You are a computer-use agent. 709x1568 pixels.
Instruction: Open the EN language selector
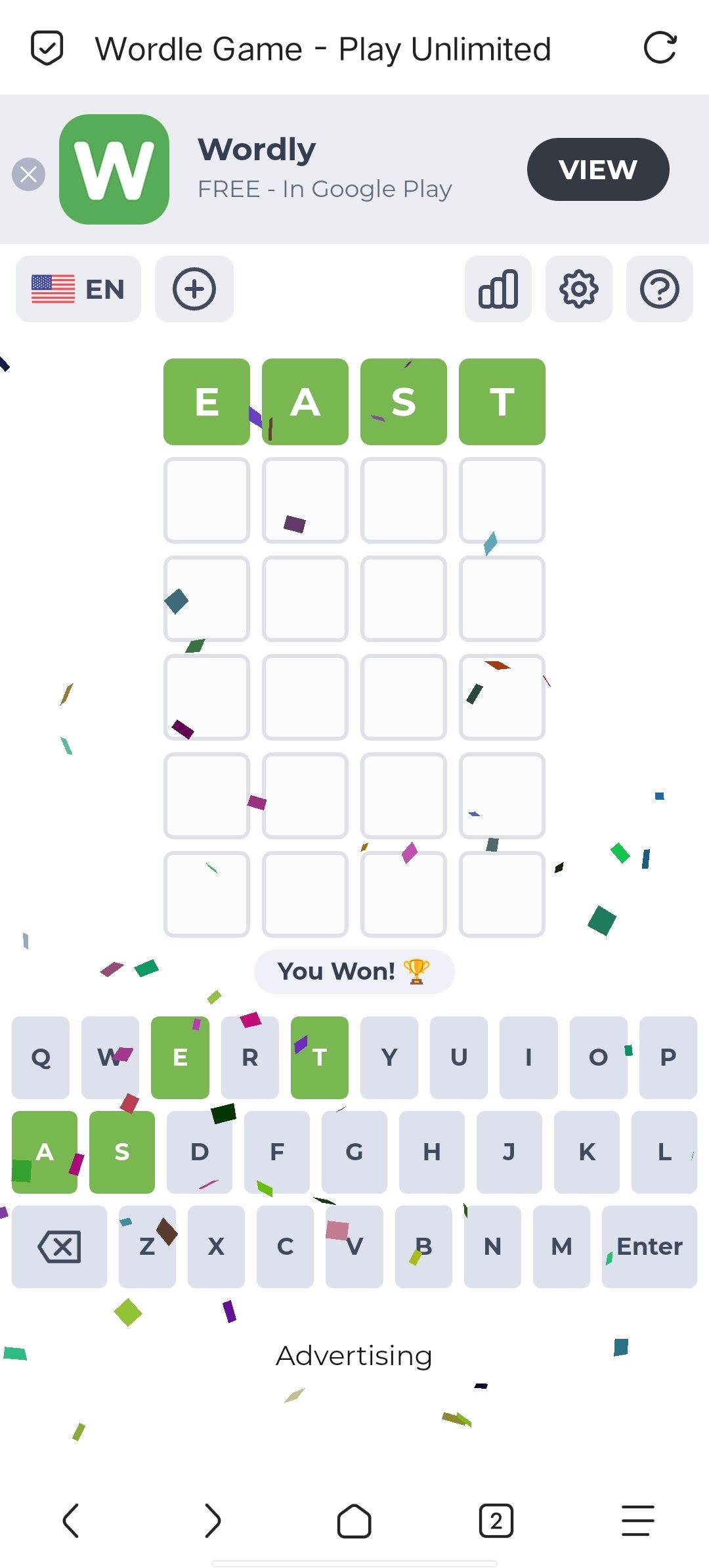point(78,289)
